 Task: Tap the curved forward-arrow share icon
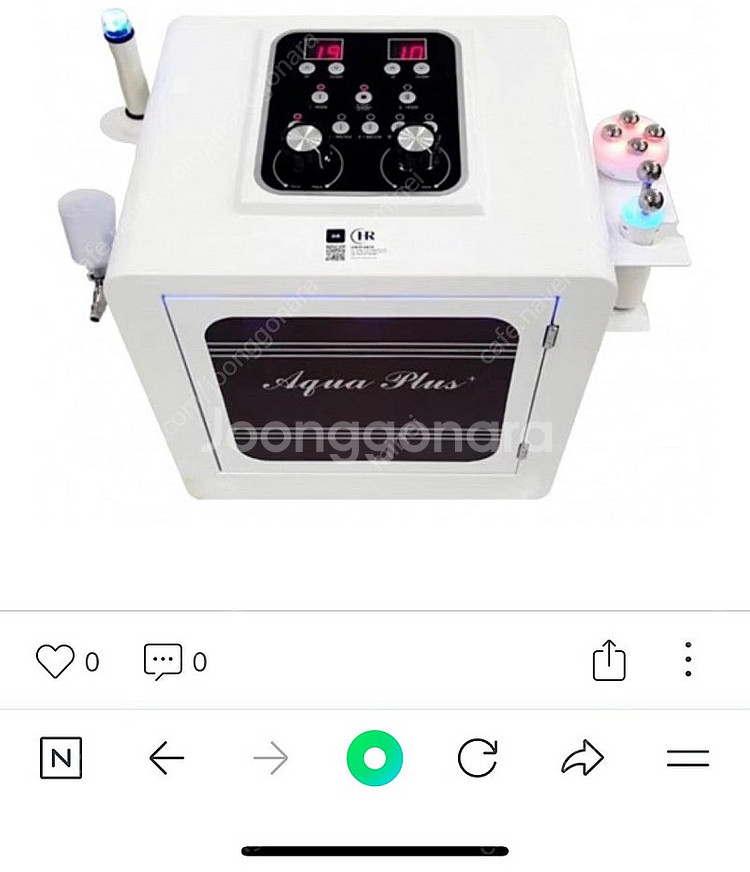(583, 759)
